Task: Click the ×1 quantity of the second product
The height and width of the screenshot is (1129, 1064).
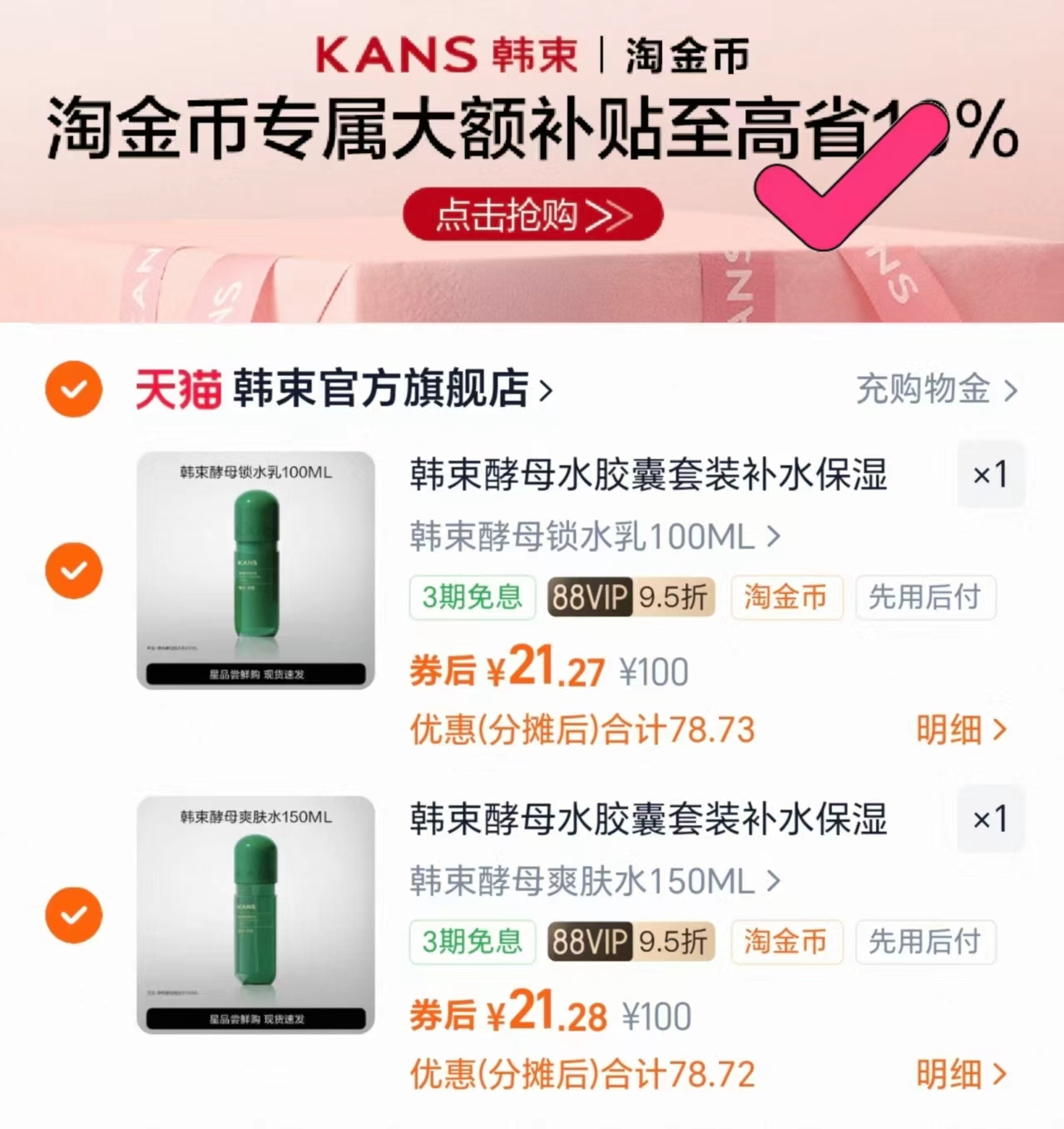Action: 990,820
